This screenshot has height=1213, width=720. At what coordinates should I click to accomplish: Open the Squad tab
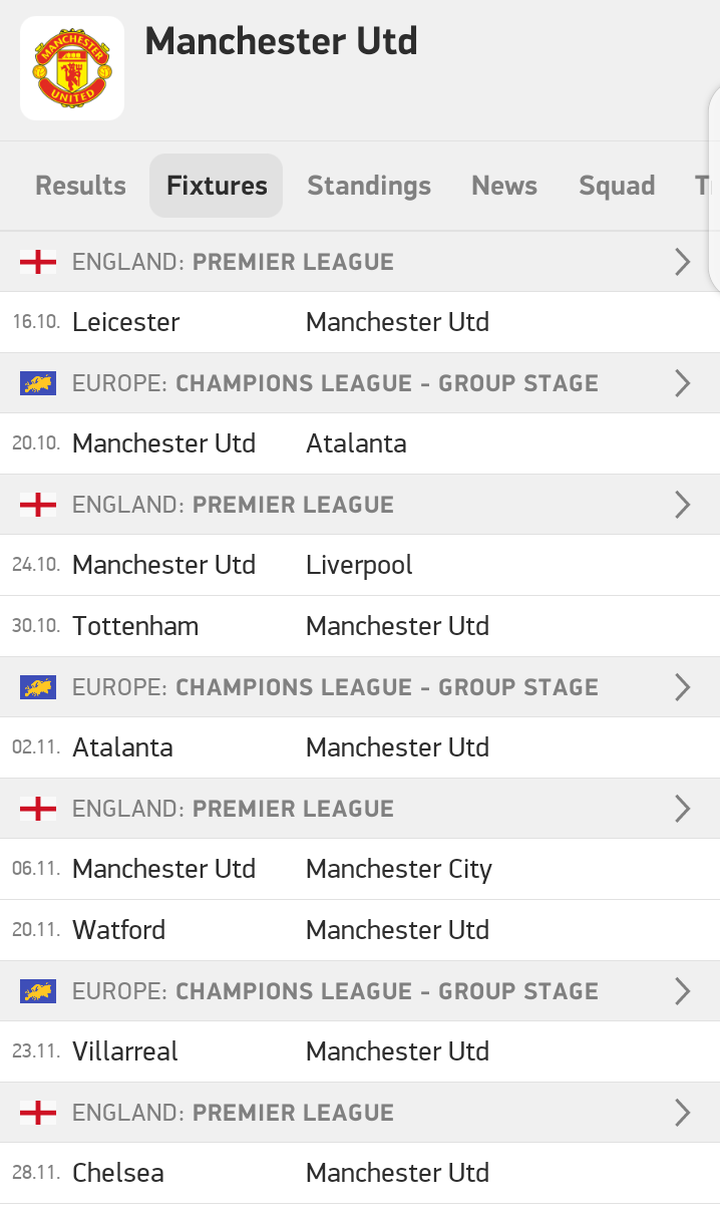617,186
